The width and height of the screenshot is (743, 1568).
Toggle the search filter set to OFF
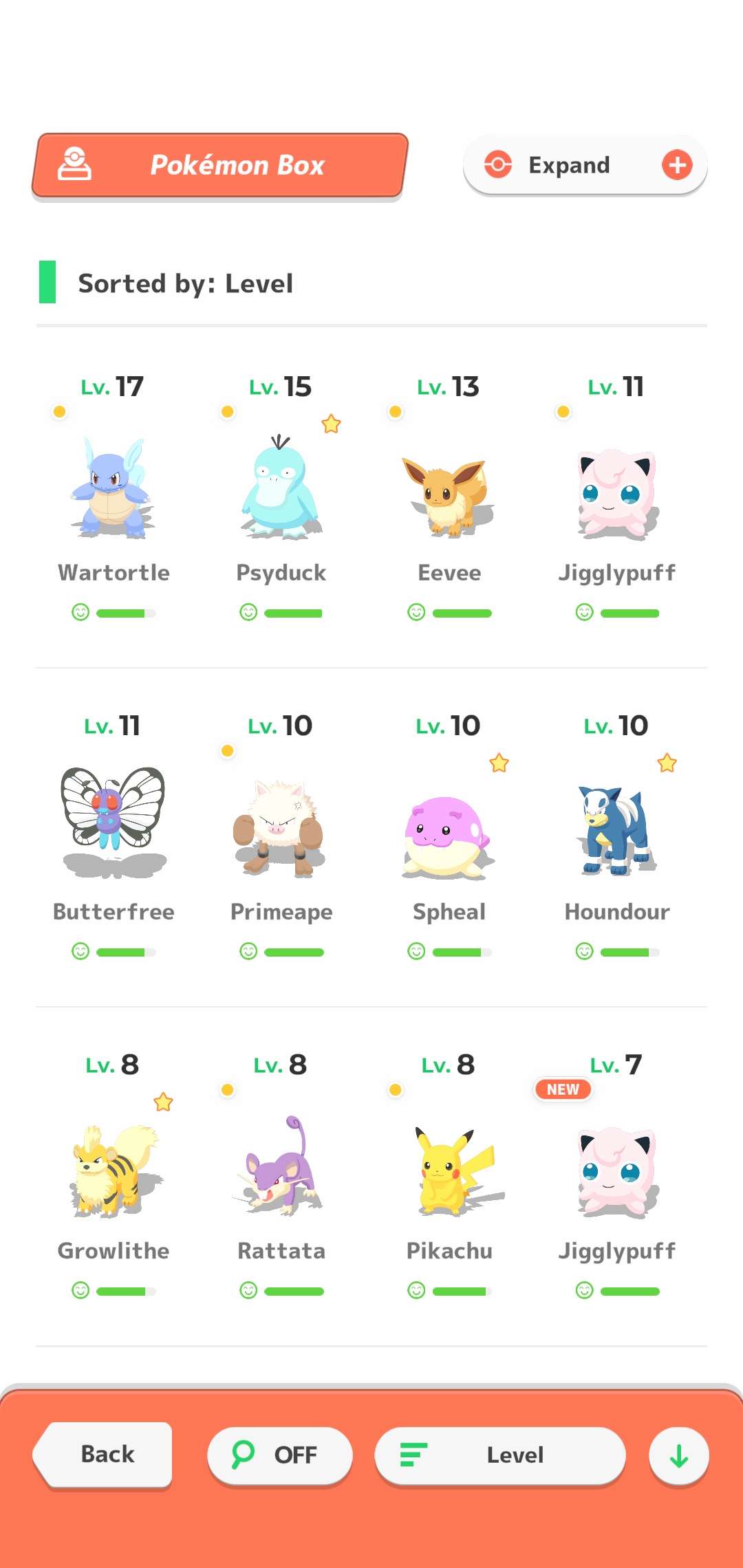coord(279,1455)
